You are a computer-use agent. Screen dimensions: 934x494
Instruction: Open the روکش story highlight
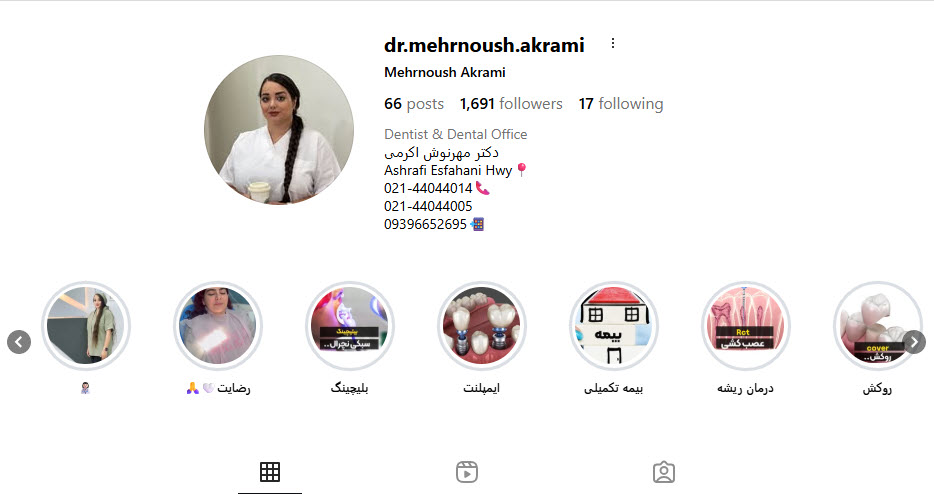[x=876, y=326]
